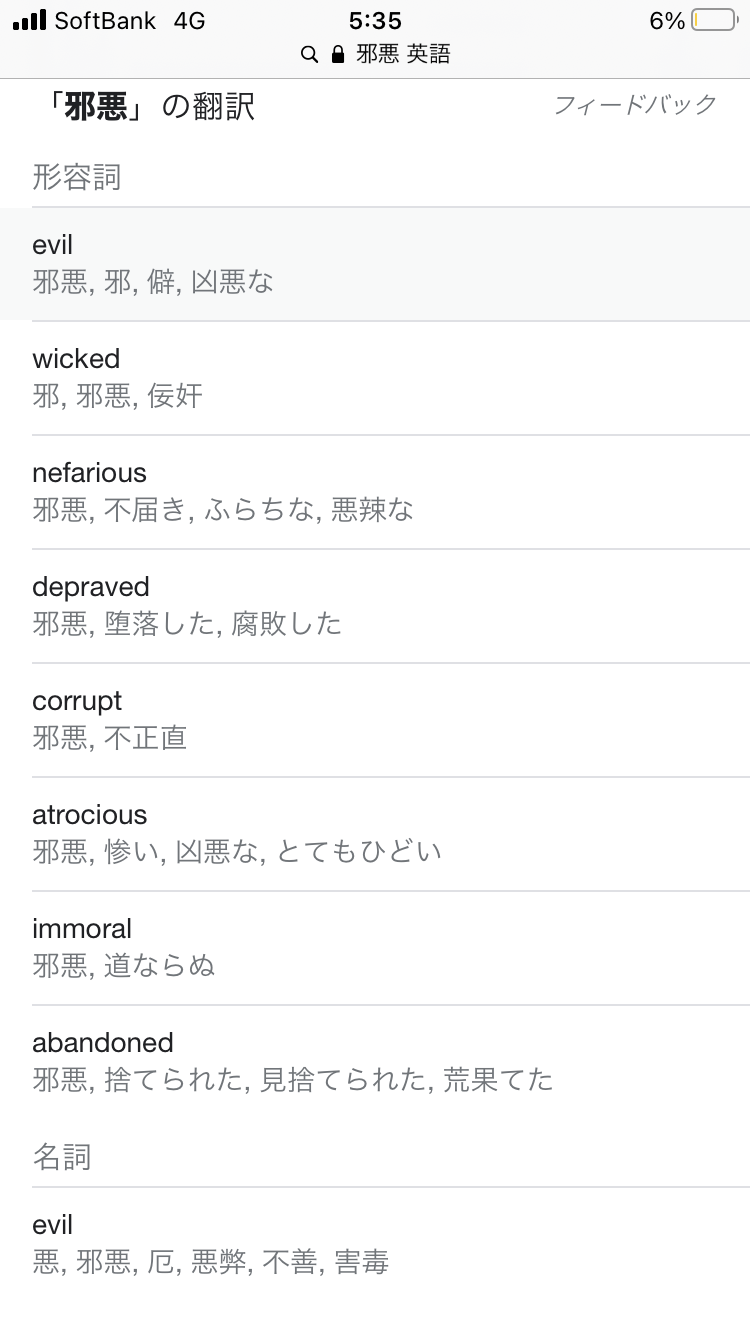The height and width of the screenshot is (1334, 750).
Task: Select the adjective "evil" translation row
Action: point(375,264)
